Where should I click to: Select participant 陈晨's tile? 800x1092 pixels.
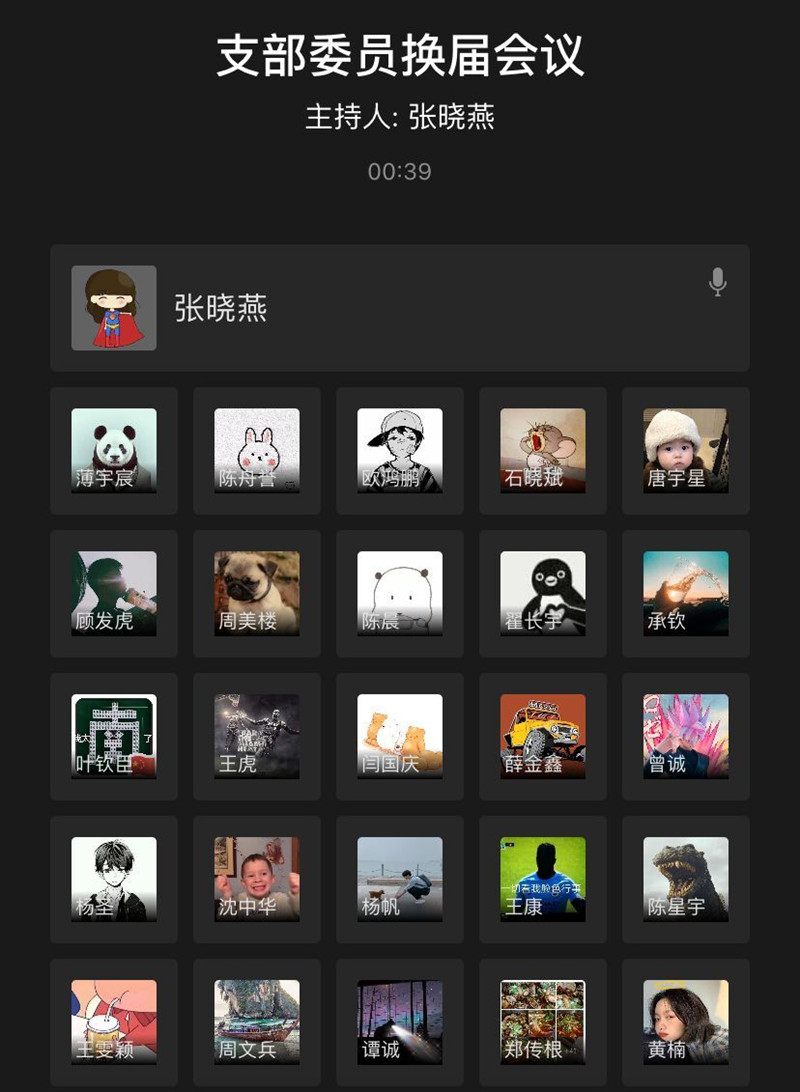[x=400, y=594]
